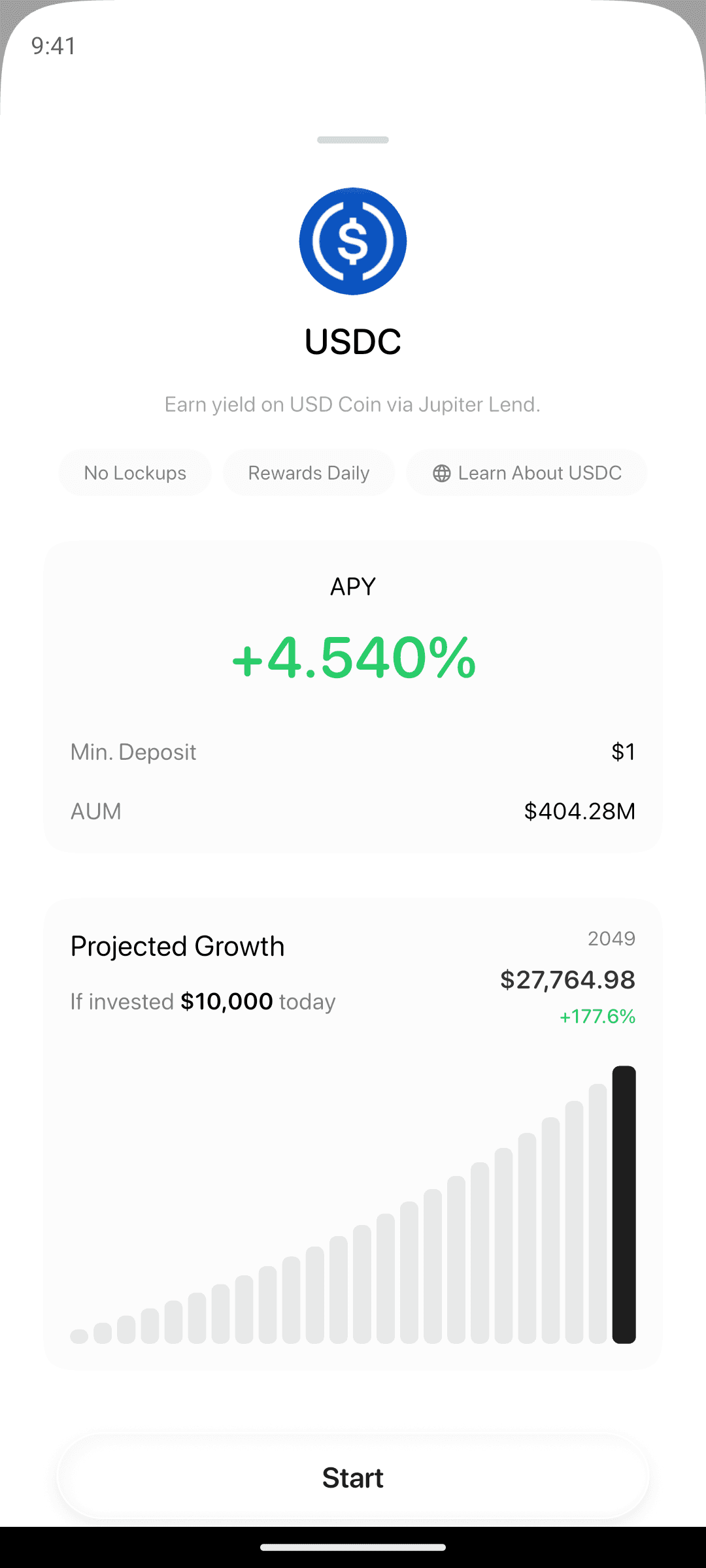Open the Learn About USDC link
This screenshot has width=706, height=1568.
point(527,473)
